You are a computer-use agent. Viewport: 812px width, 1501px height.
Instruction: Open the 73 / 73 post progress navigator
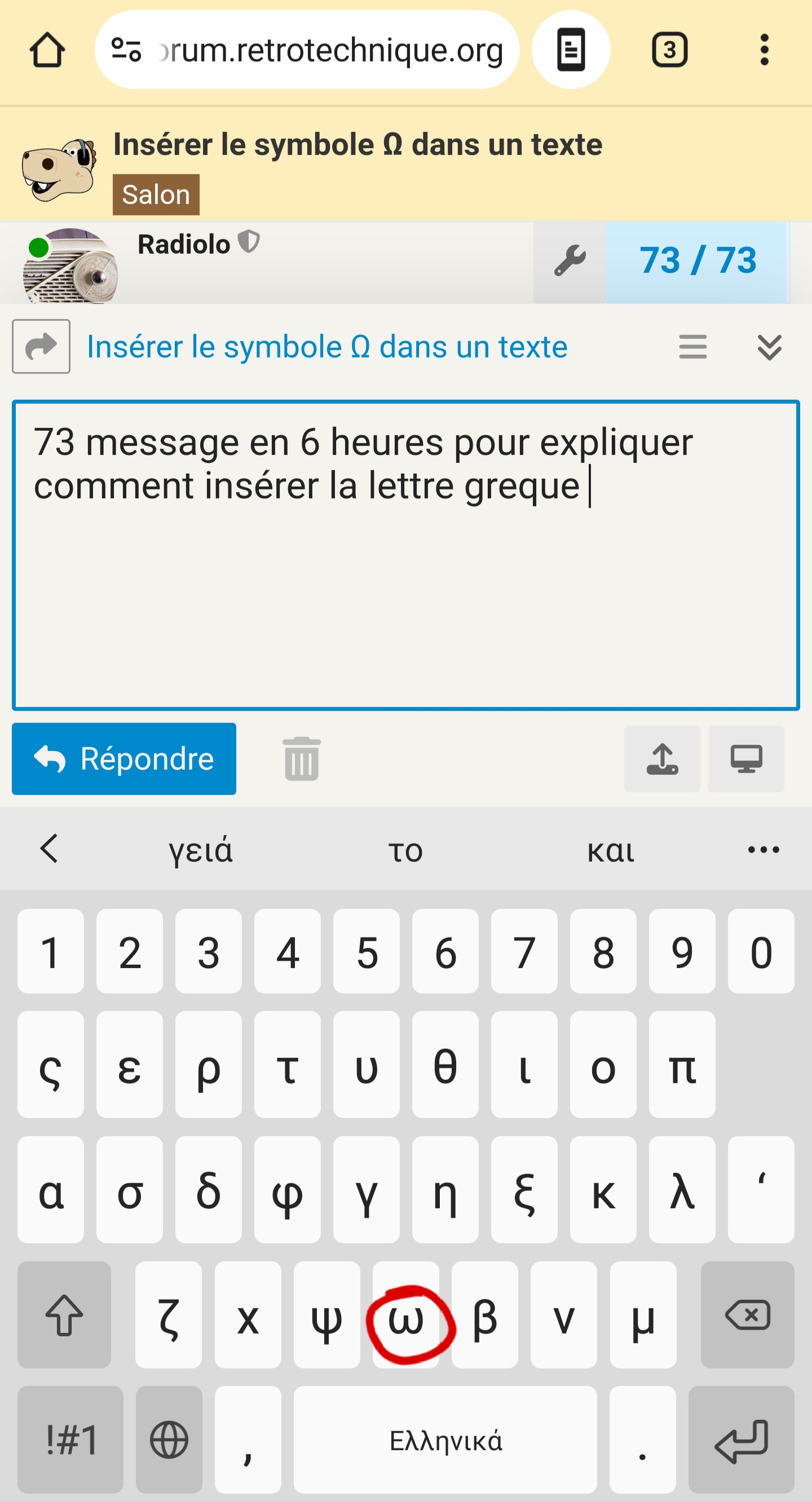coord(698,261)
